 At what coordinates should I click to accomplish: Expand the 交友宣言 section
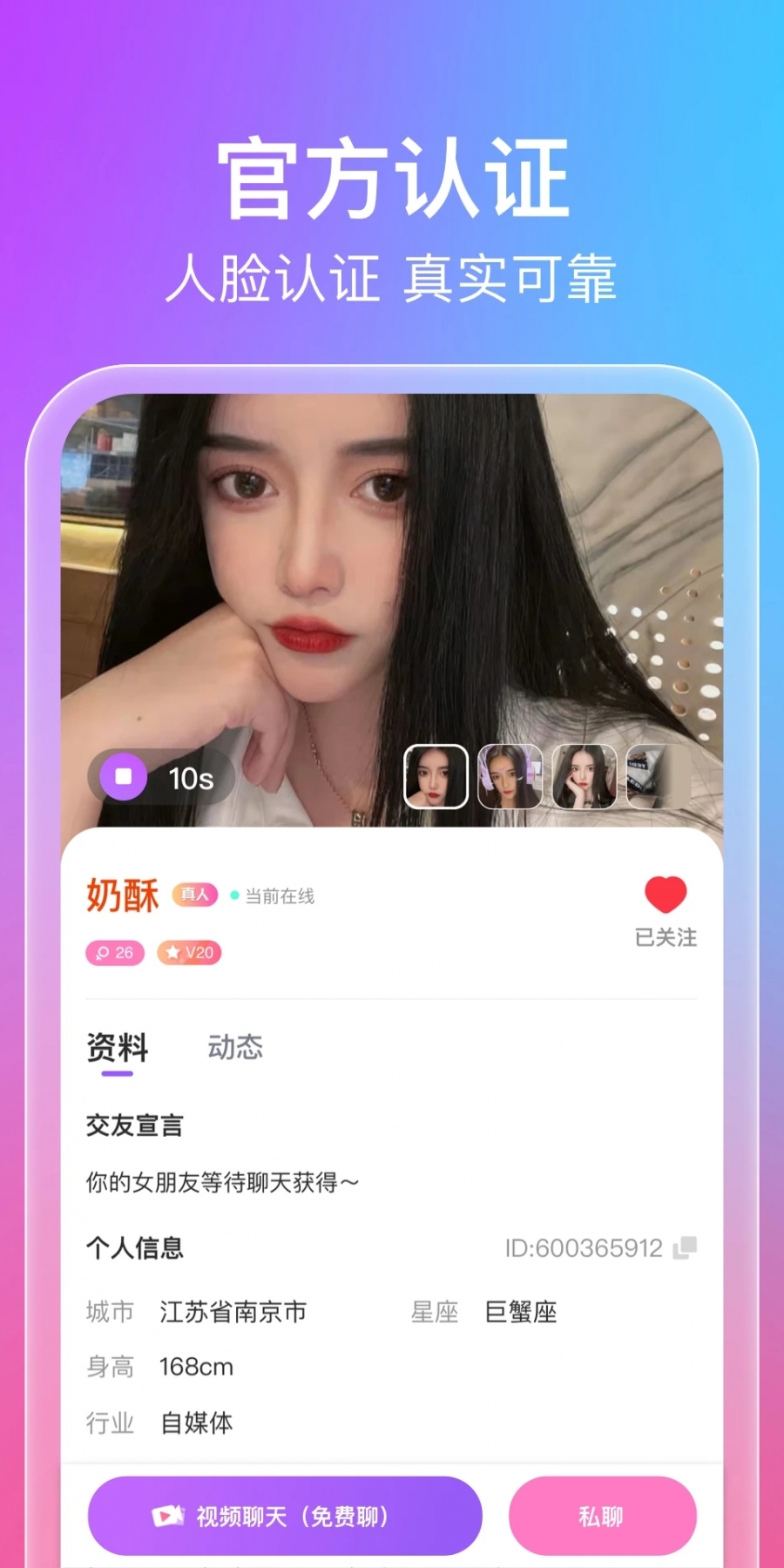(x=134, y=1125)
